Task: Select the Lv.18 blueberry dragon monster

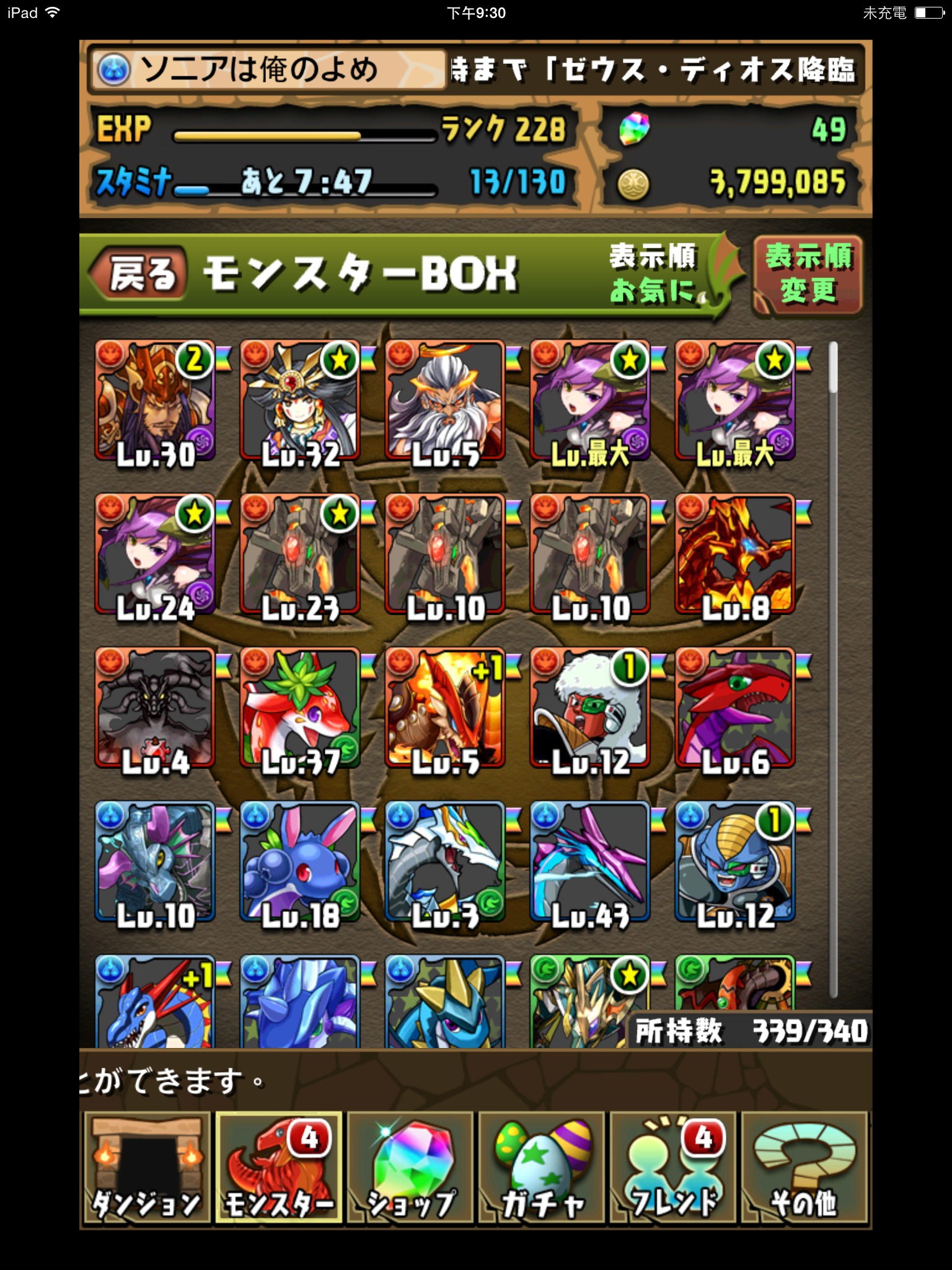Action: point(300,862)
